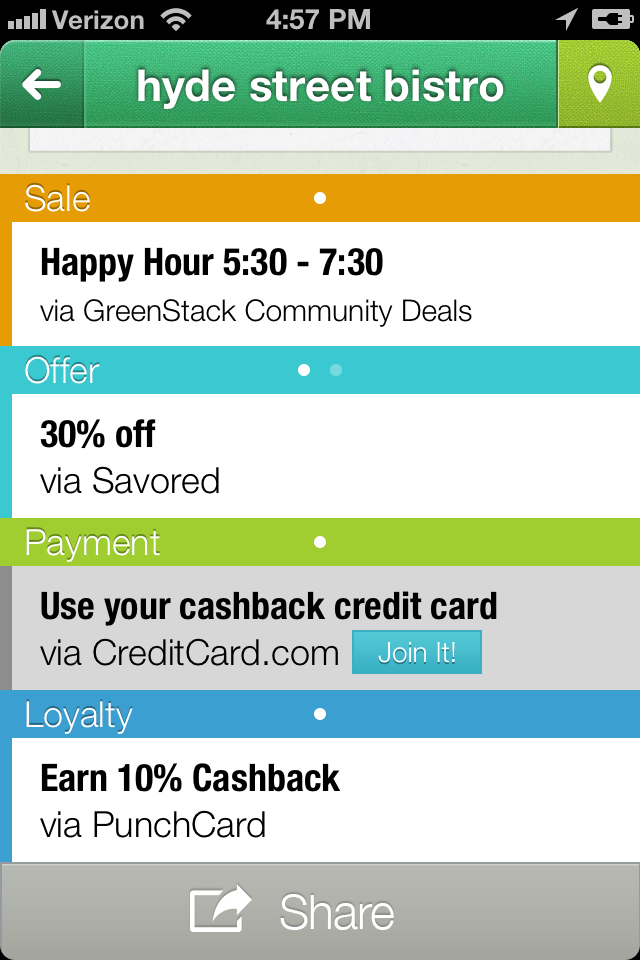
Task: Open the map location pin
Action: point(599,85)
